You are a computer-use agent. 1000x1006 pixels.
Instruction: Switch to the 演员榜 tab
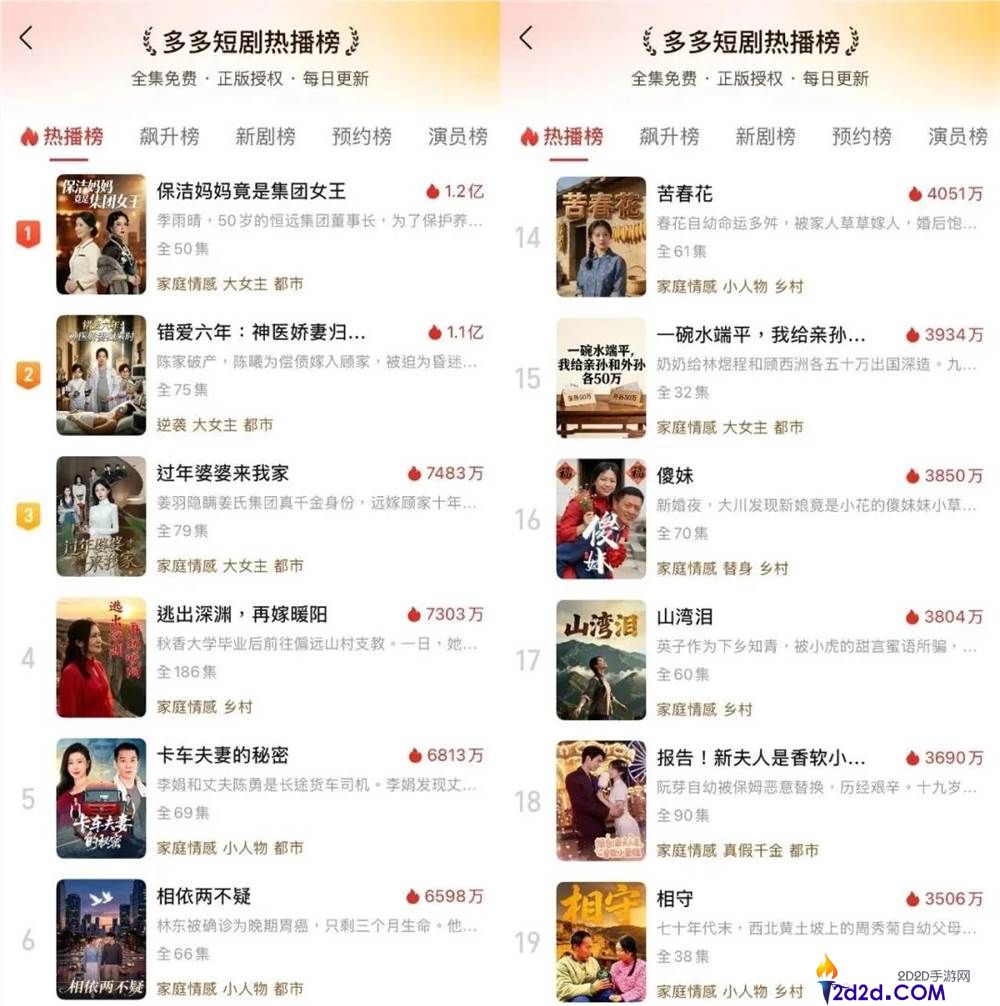pyautogui.click(x=455, y=136)
